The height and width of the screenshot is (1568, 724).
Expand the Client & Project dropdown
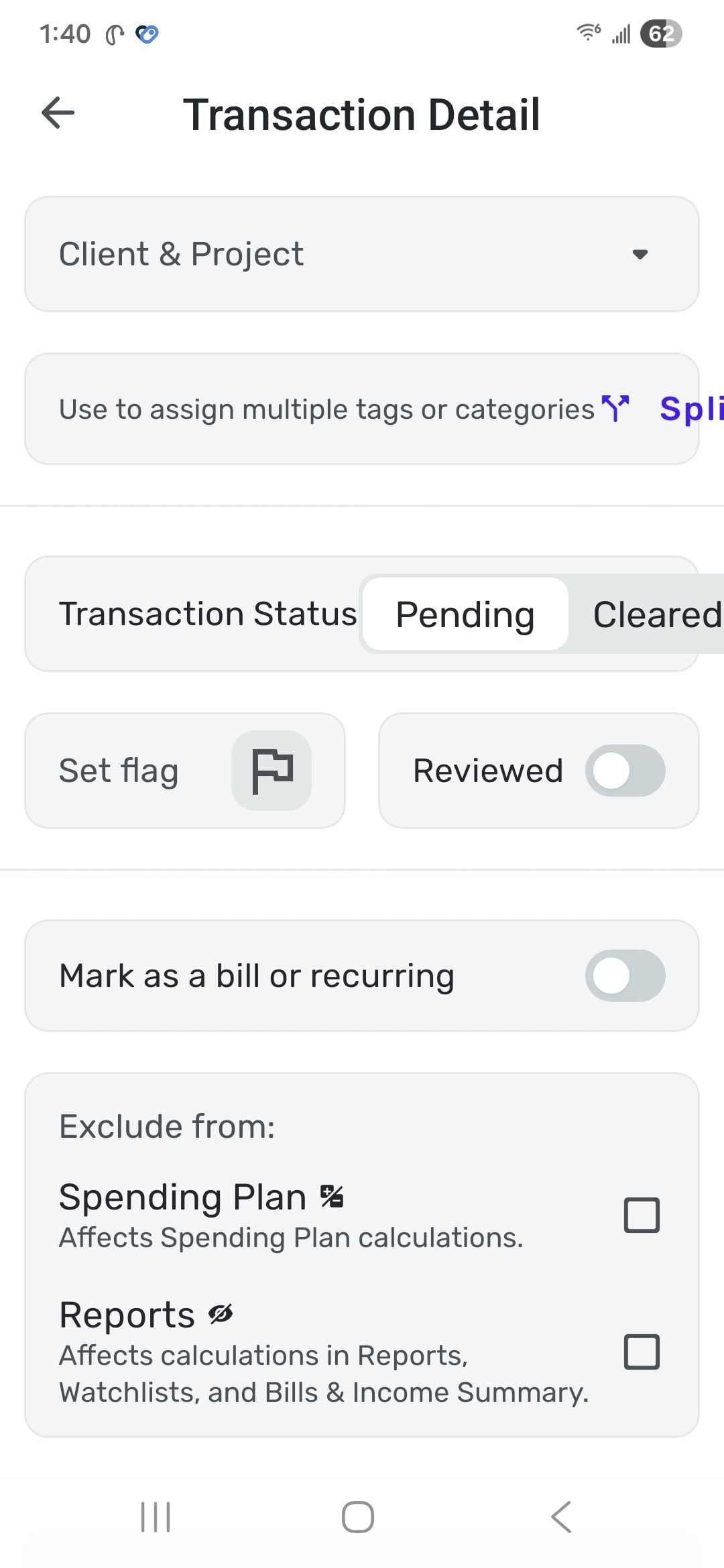click(x=641, y=254)
